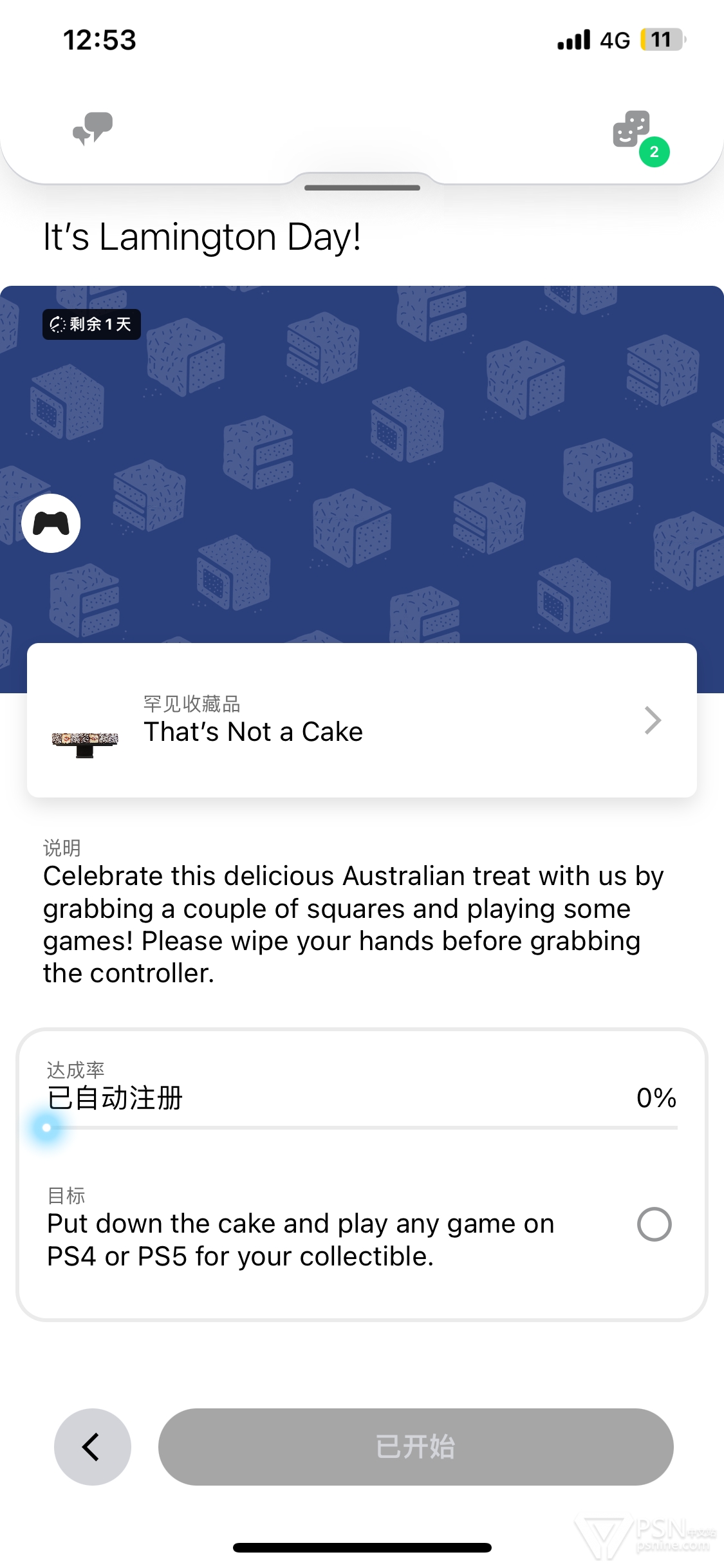Tap the 已开始 button
The width and height of the screenshot is (724, 1568).
416,1447
